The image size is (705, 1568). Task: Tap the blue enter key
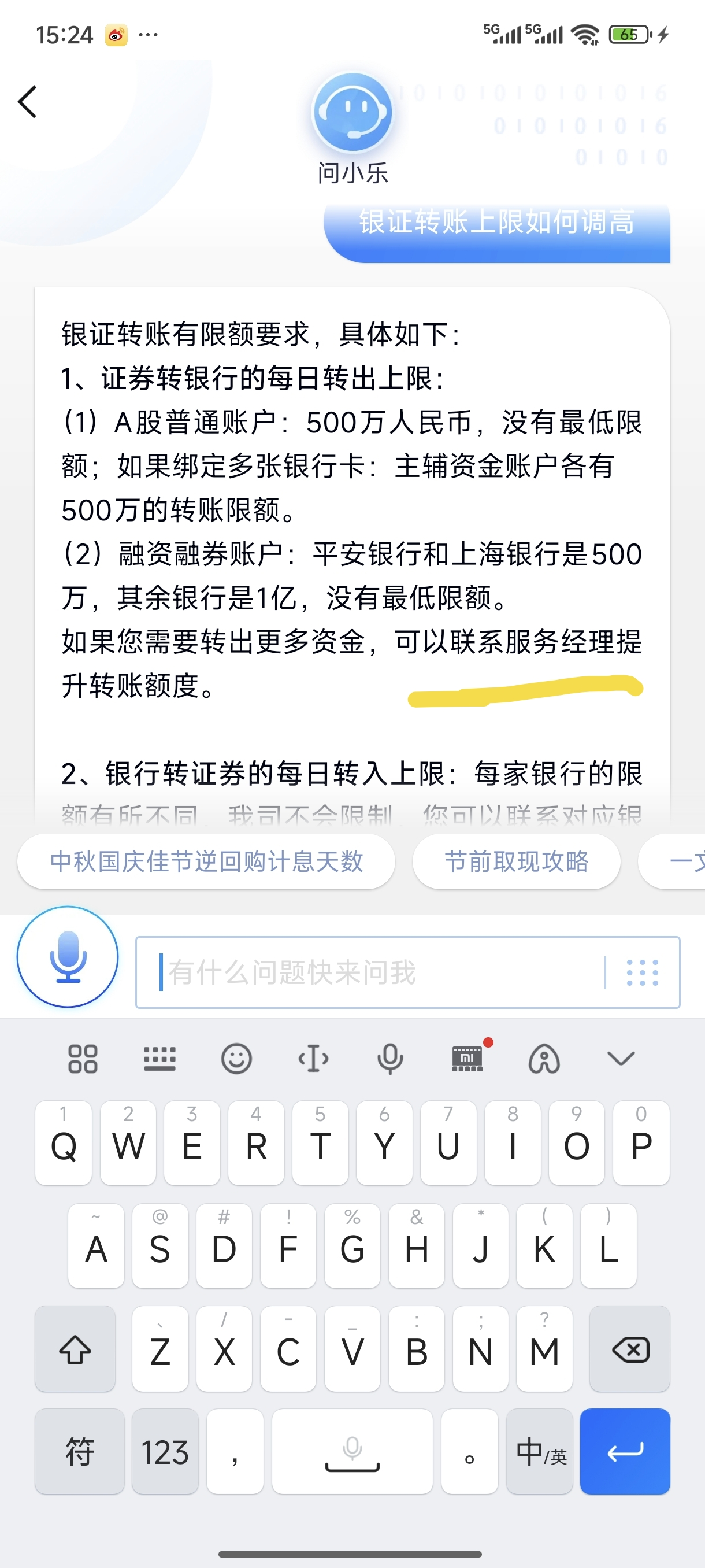(625, 1452)
